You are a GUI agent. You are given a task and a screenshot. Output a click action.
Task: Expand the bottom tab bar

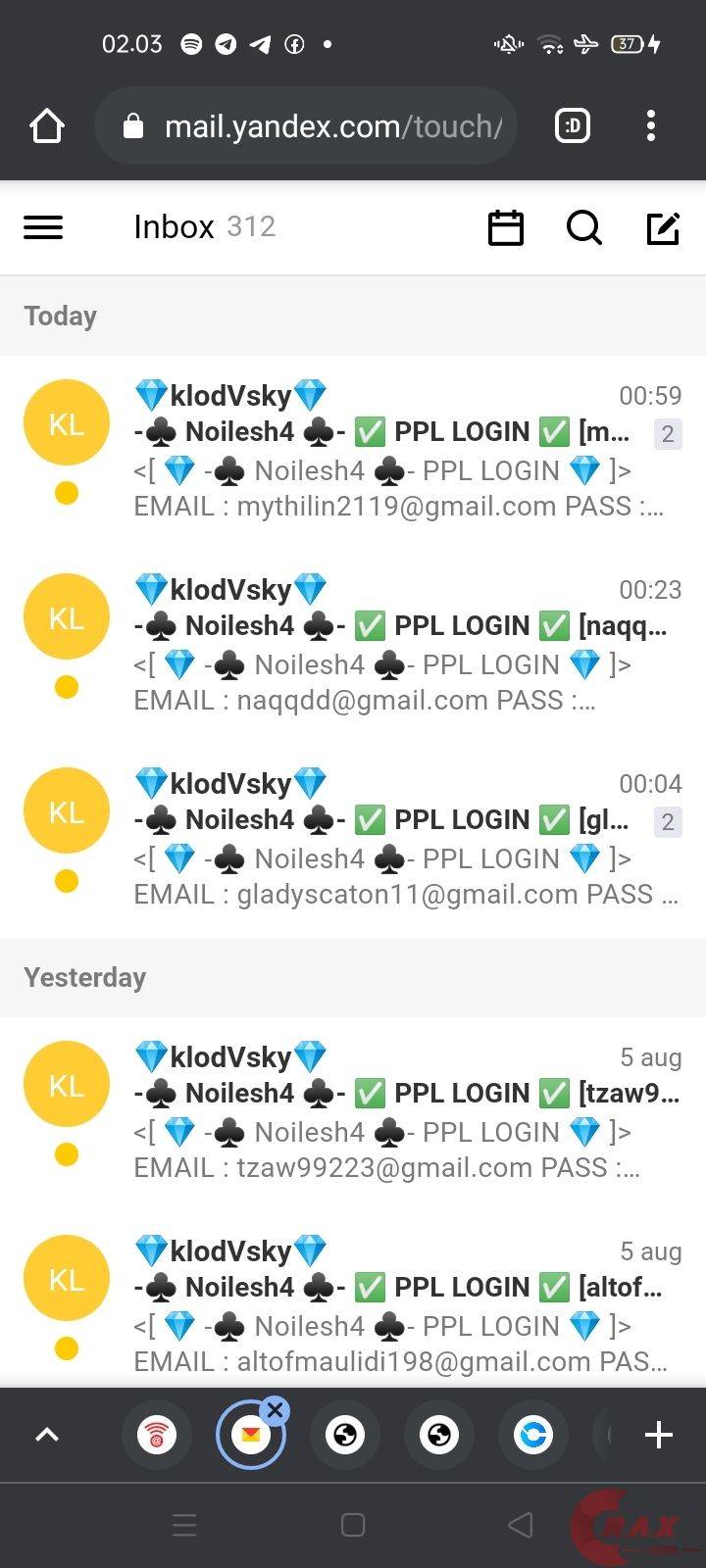[x=46, y=1435]
